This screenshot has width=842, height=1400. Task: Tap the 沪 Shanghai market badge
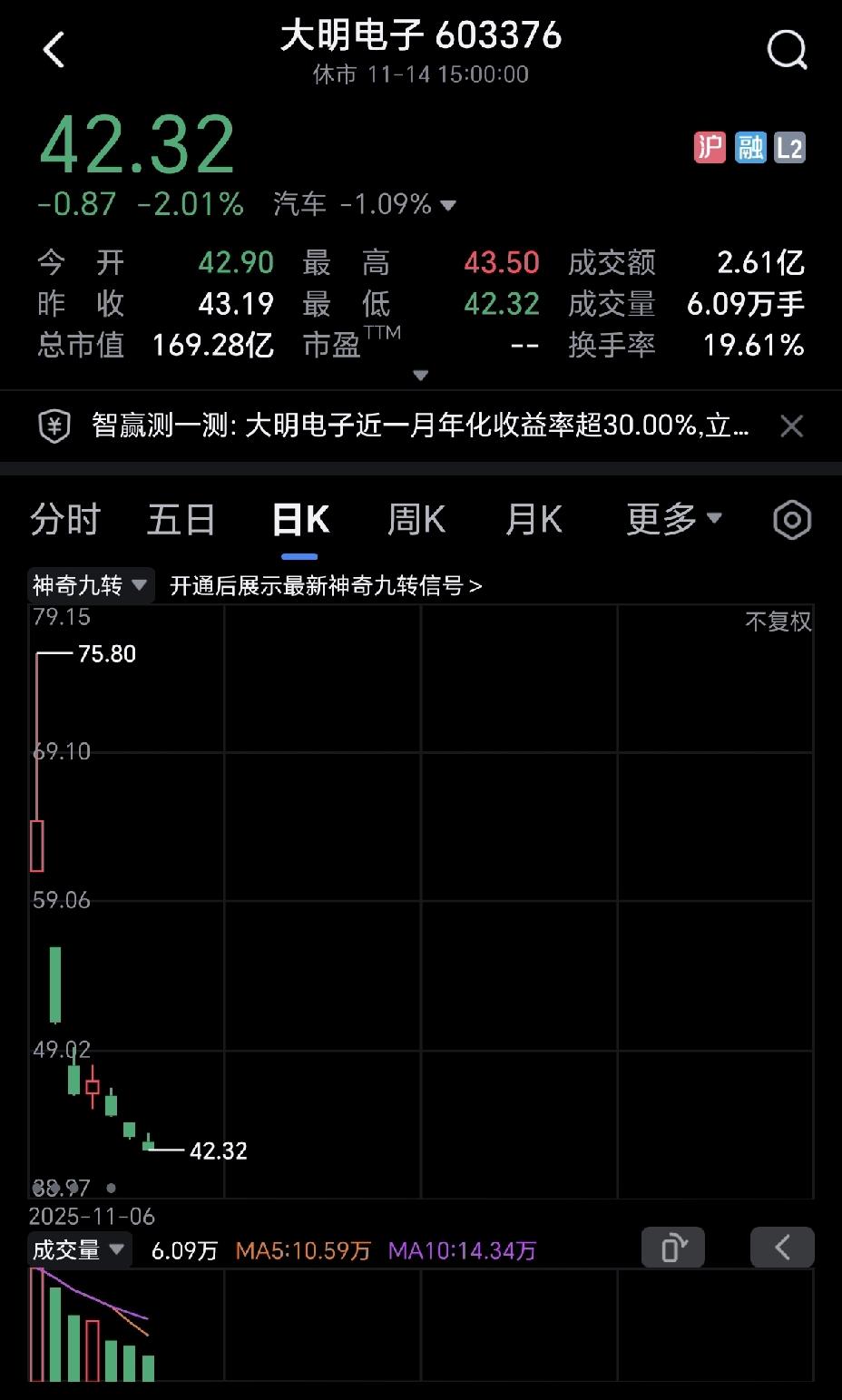pos(709,147)
